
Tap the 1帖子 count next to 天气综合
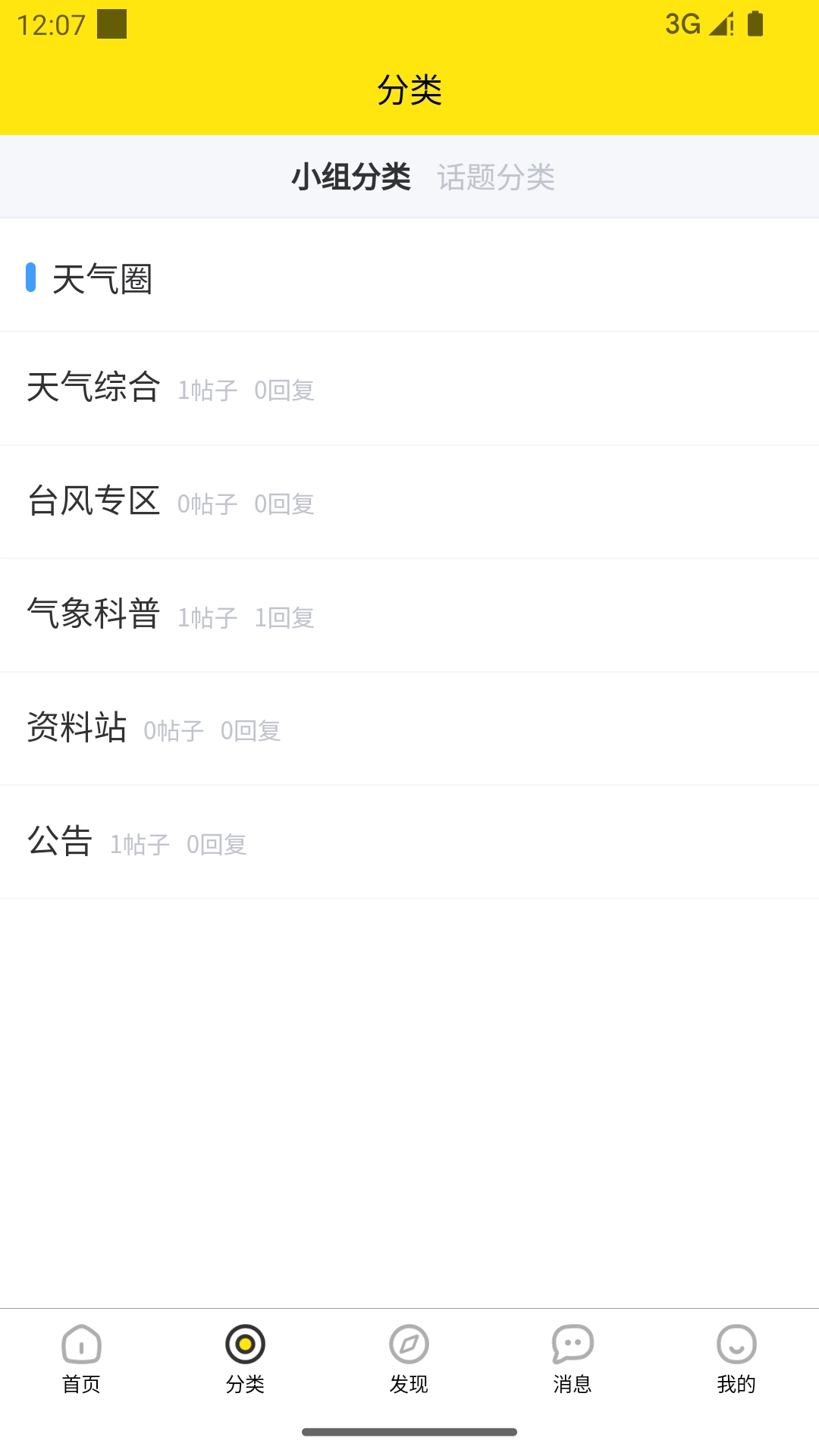207,391
